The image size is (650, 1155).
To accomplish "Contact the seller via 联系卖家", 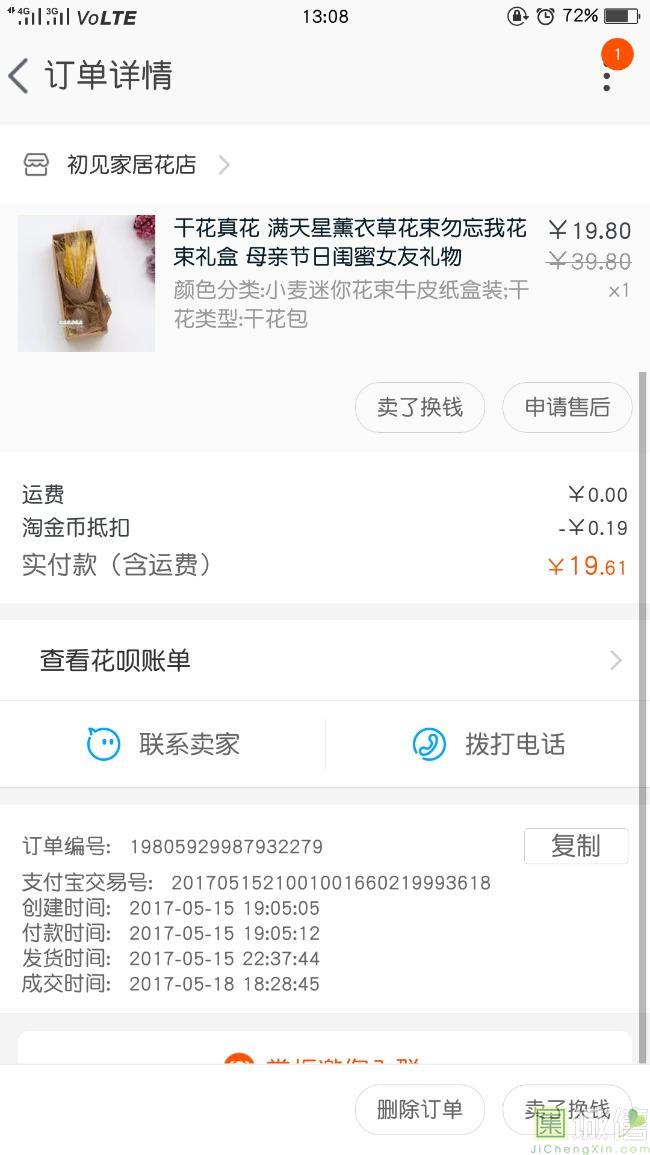I will [x=163, y=744].
